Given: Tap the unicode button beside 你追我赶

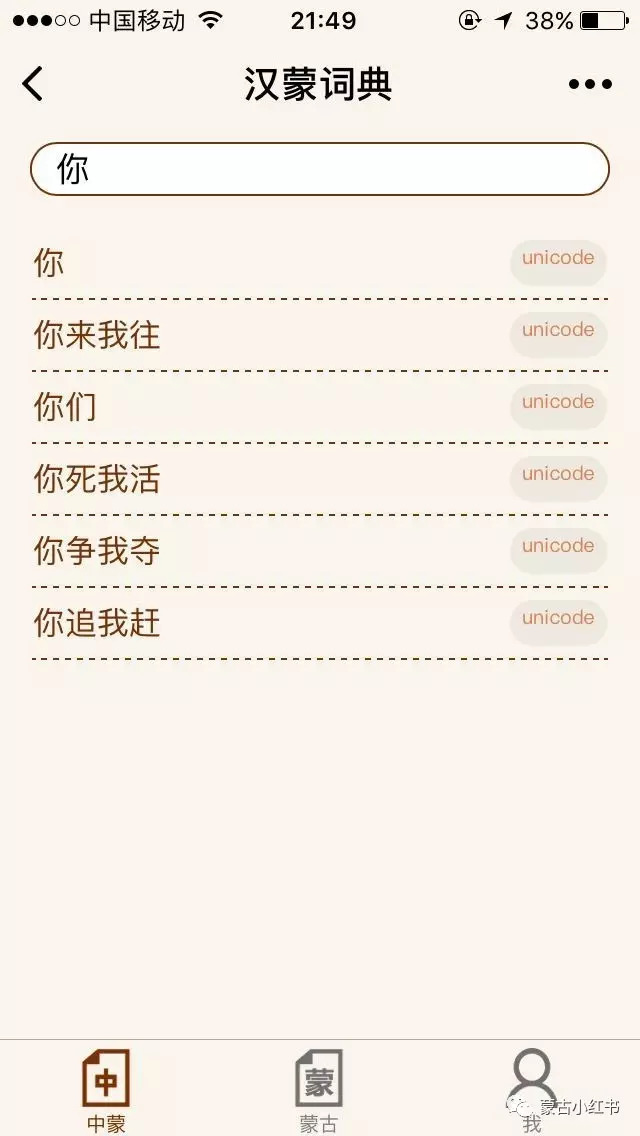Looking at the screenshot, I should point(558,619).
